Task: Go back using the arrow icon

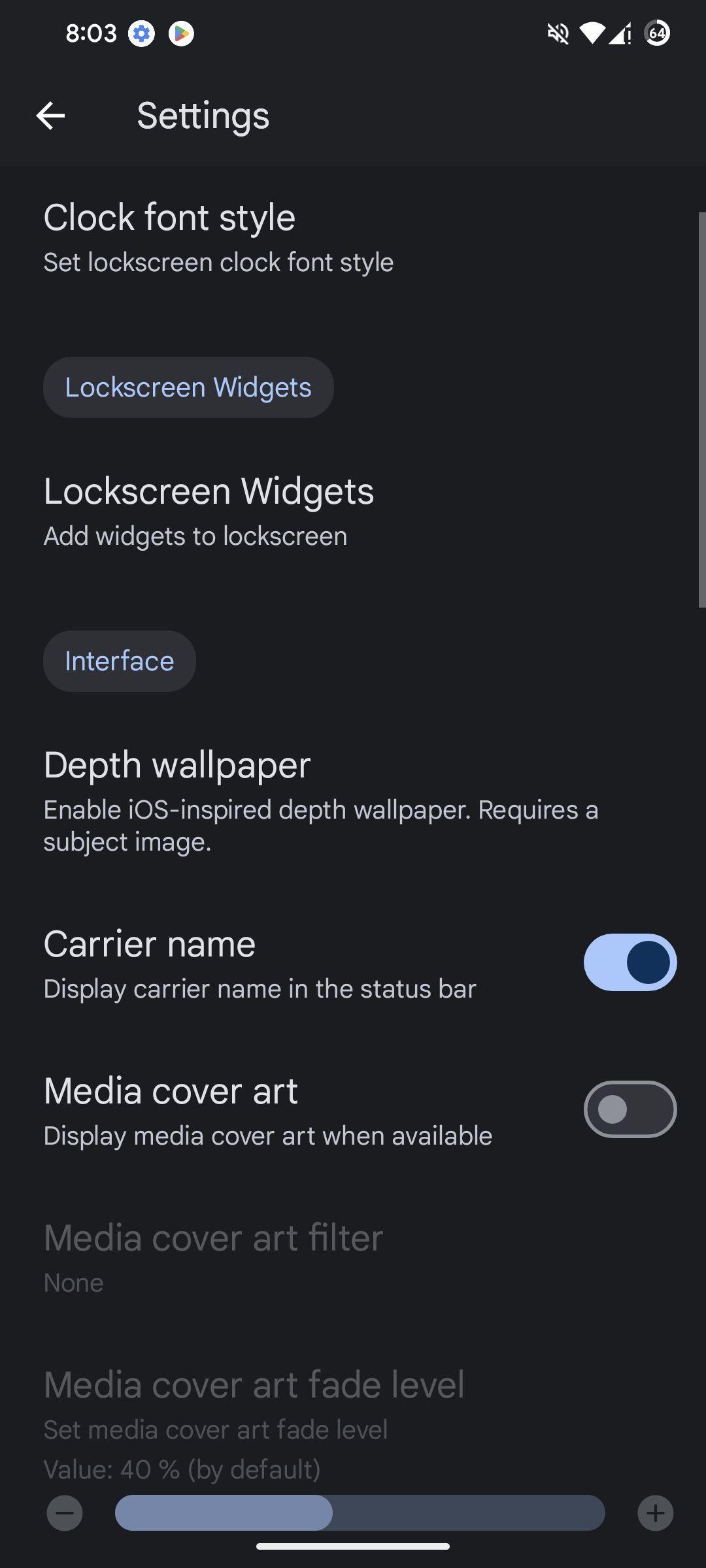Action: coord(50,116)
